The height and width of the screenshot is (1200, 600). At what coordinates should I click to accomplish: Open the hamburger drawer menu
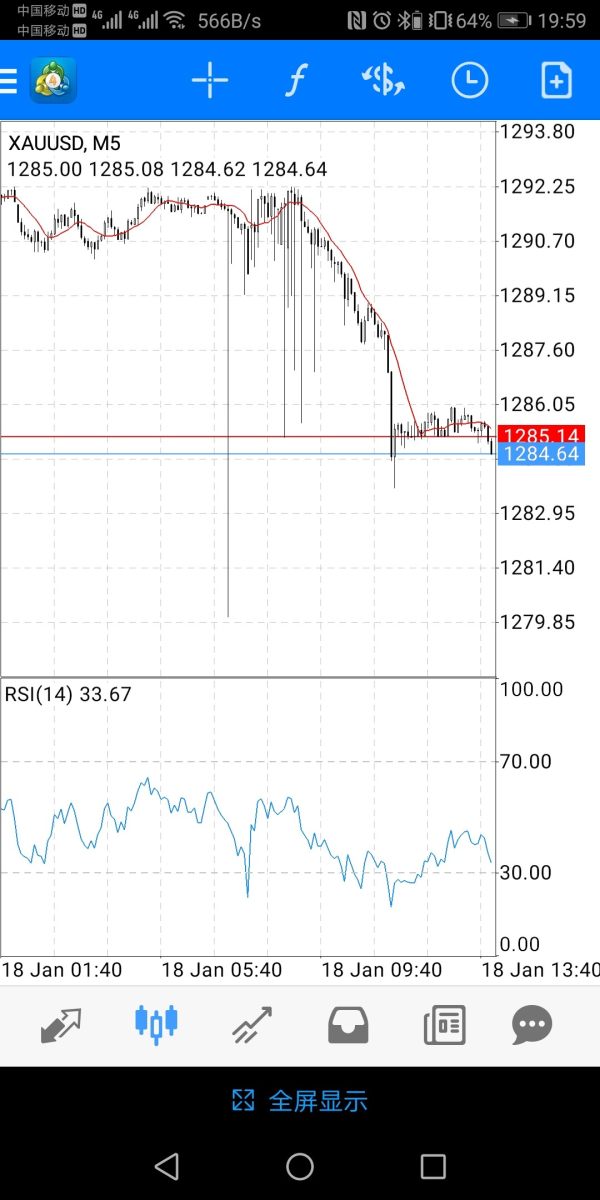coord(10,81)
